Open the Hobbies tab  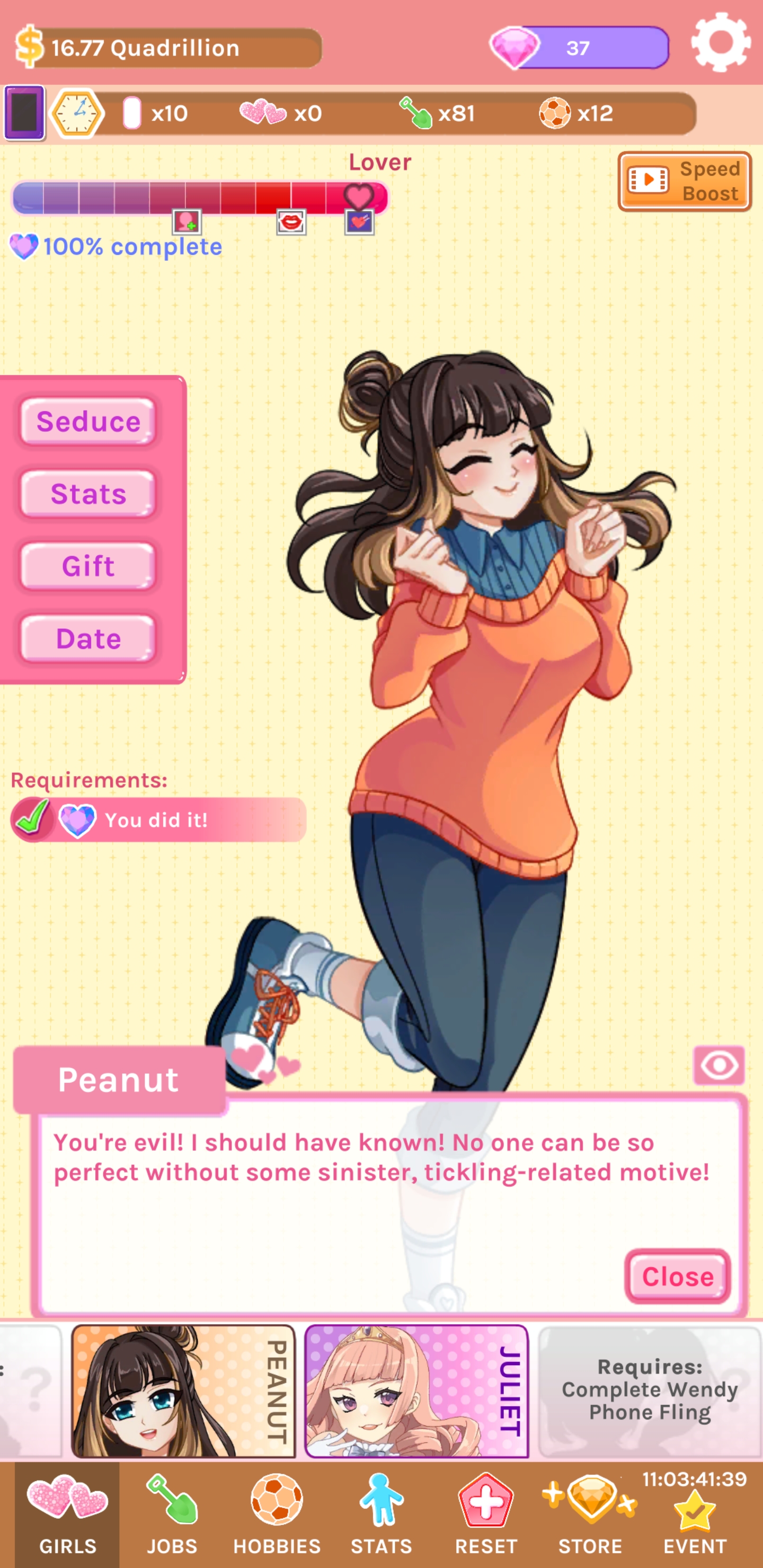pos(277,1514)
